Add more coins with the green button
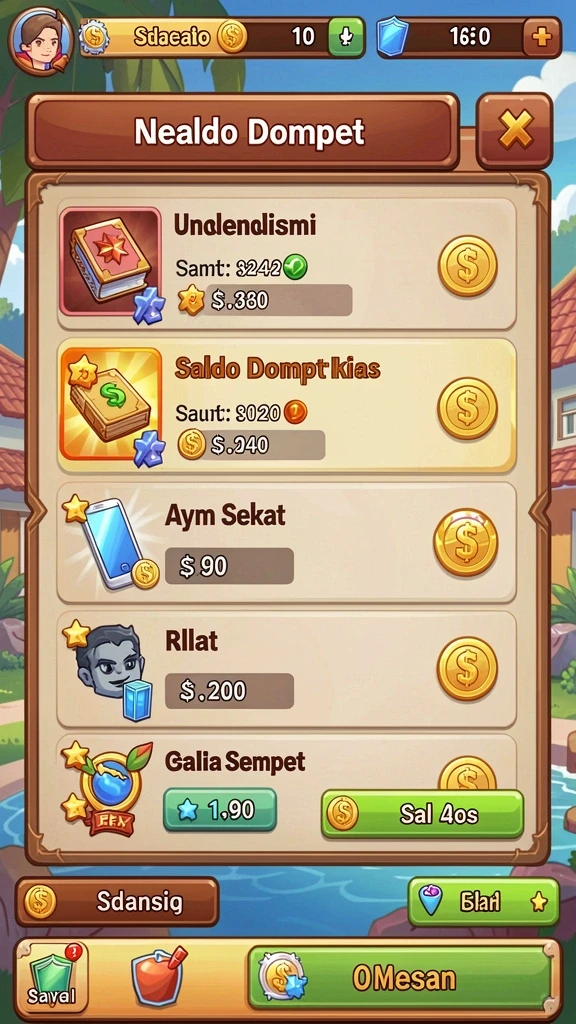Image resolution: width=576 pixels, height=1024 pixels. pyautogui.click(x=346, y=37)
